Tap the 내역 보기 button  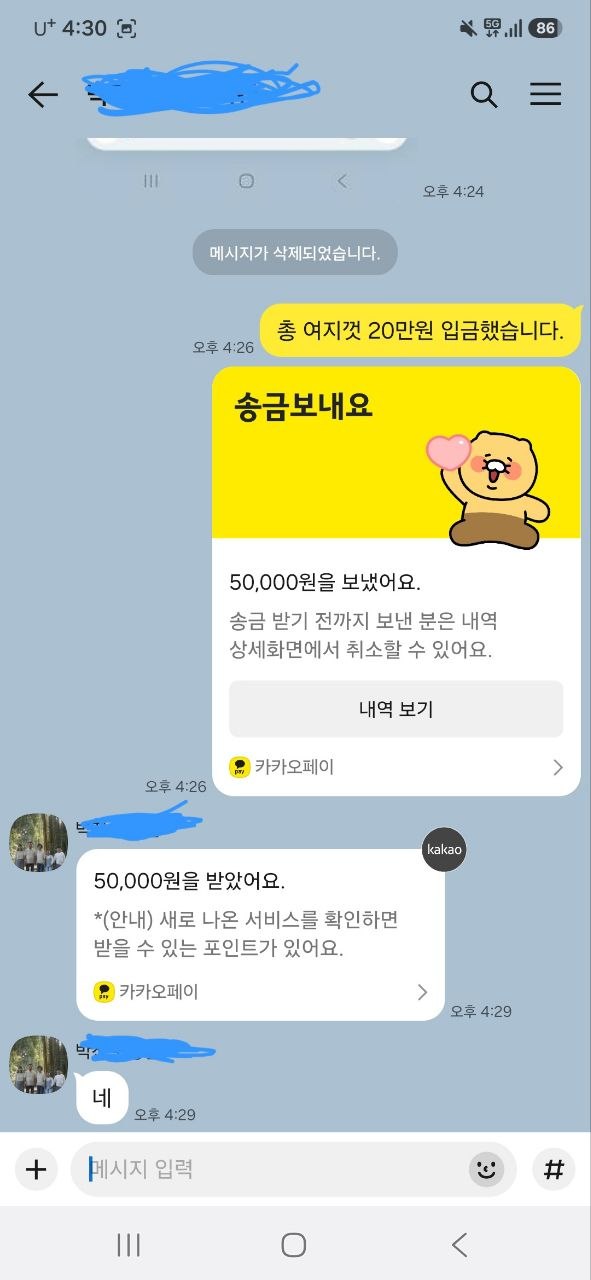(x=396, y=710)
